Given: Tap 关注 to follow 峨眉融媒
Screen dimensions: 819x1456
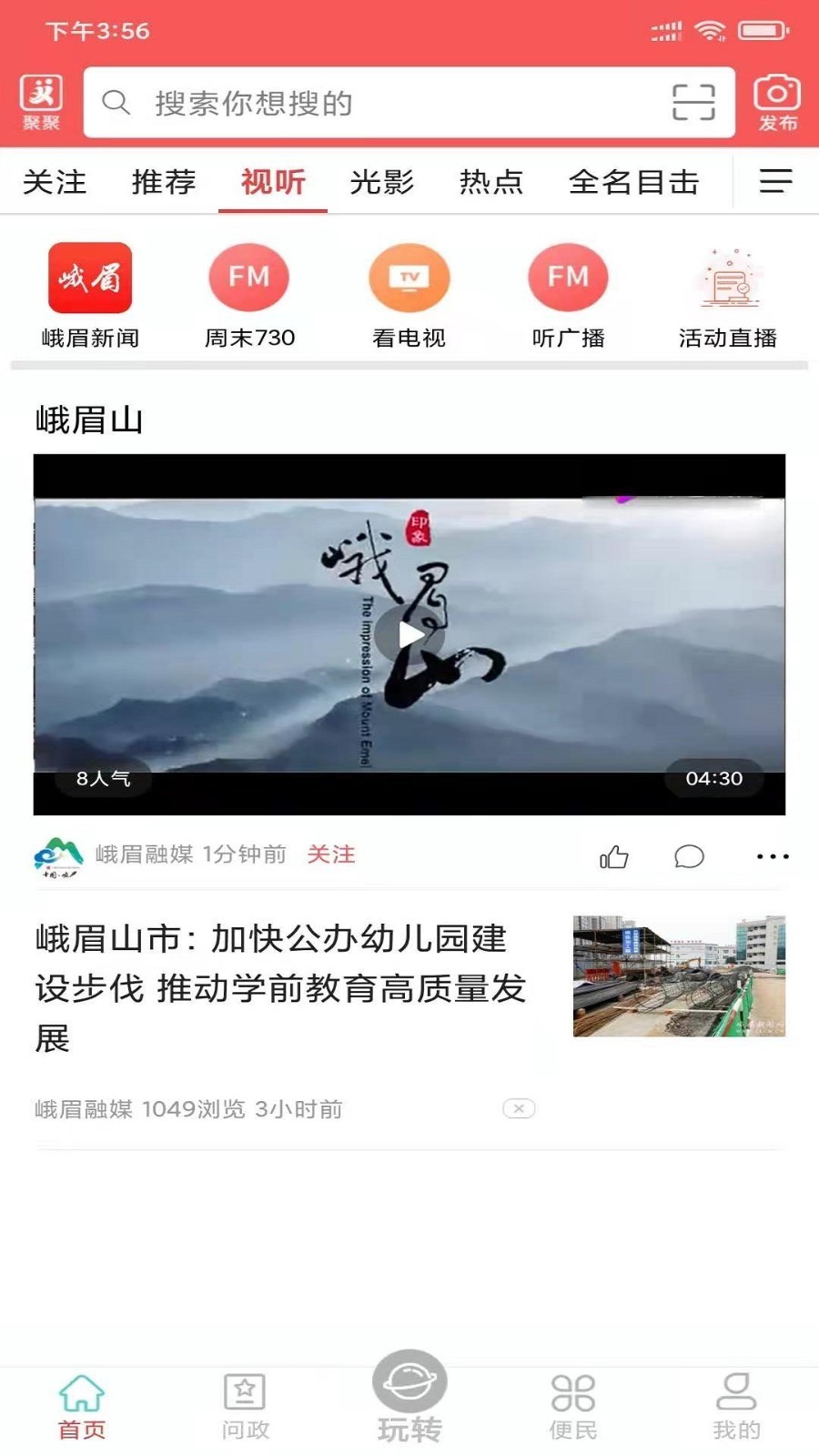Looking at the screenshot, I should click(332, 855).
